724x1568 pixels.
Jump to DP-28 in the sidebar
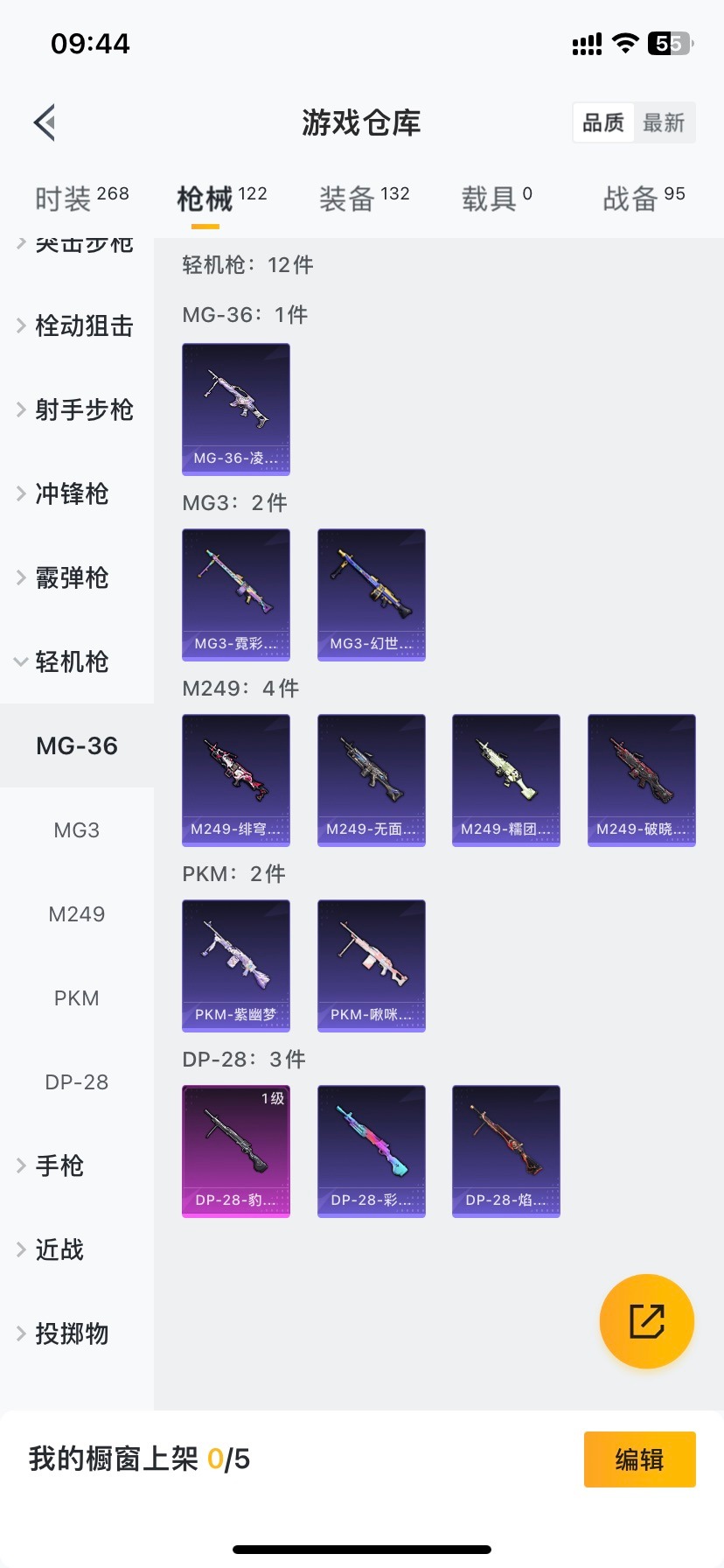click(77, 1082)
